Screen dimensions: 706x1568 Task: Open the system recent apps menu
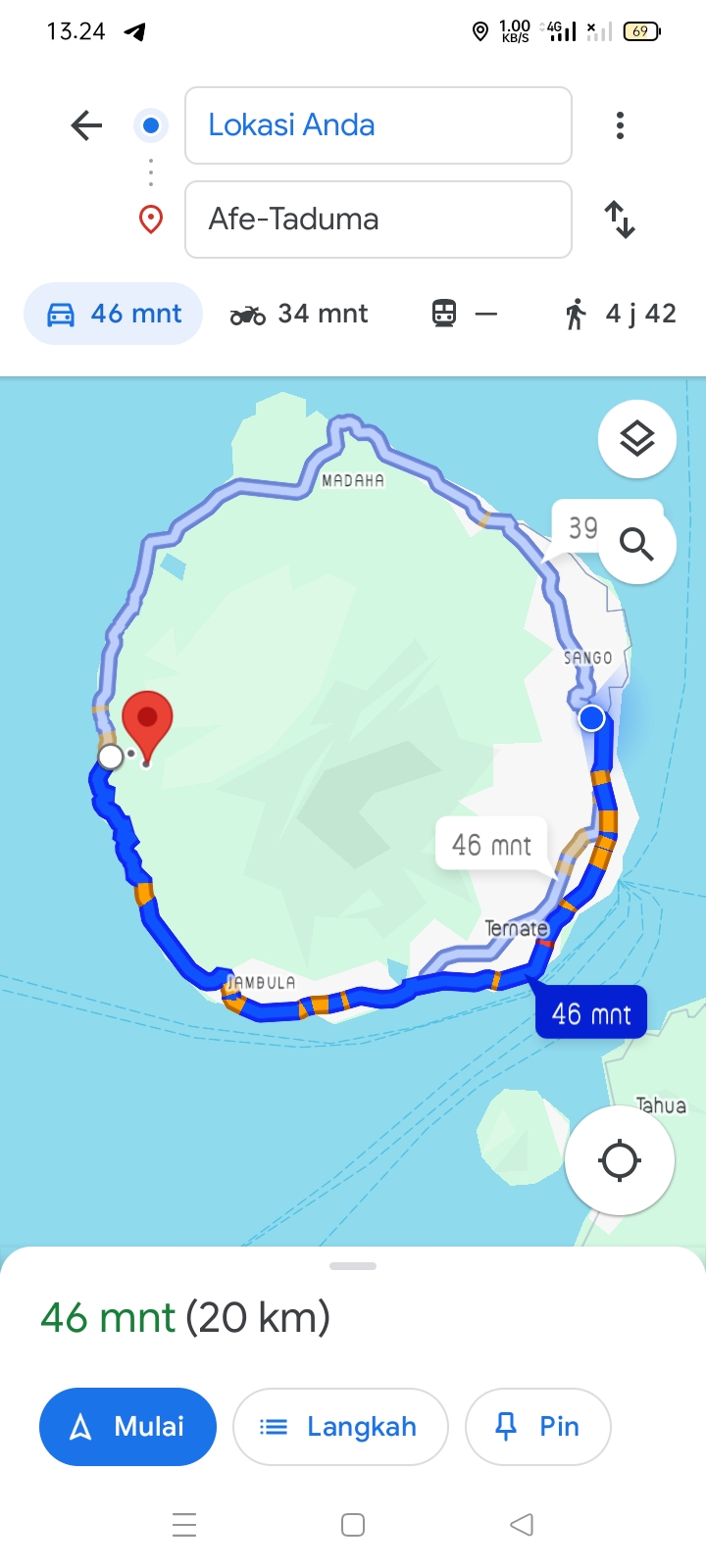click(x=184, y=1525)
